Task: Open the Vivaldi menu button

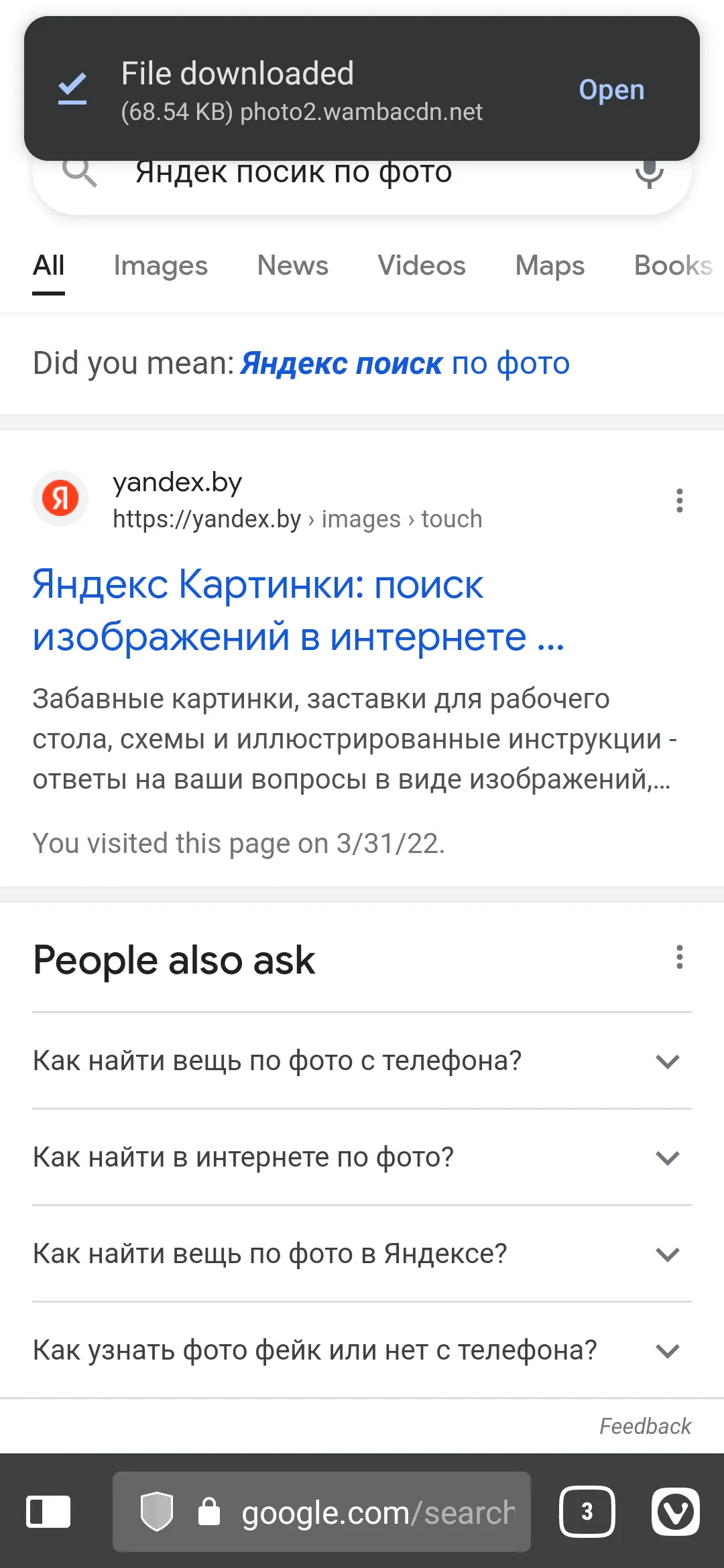Action: coord(676,1512)
